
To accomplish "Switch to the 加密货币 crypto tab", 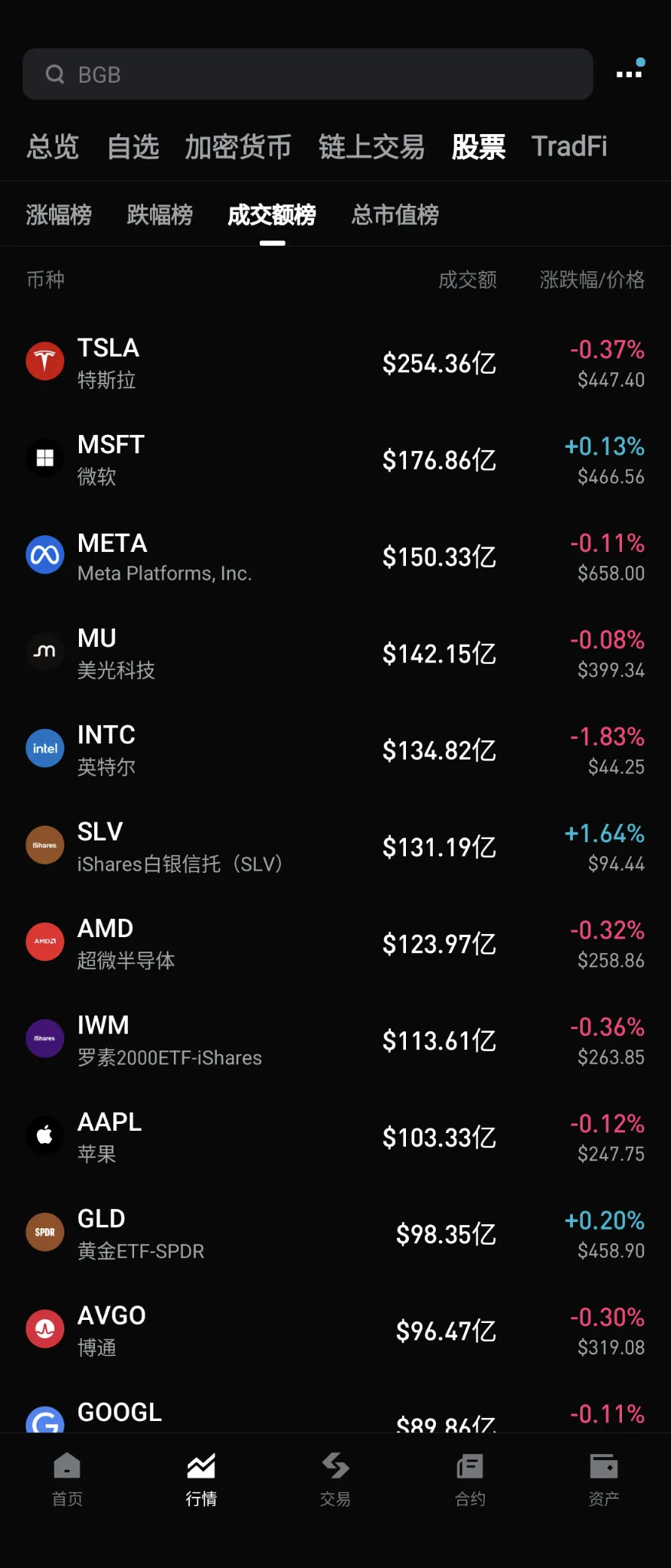I will coord(237,146).
